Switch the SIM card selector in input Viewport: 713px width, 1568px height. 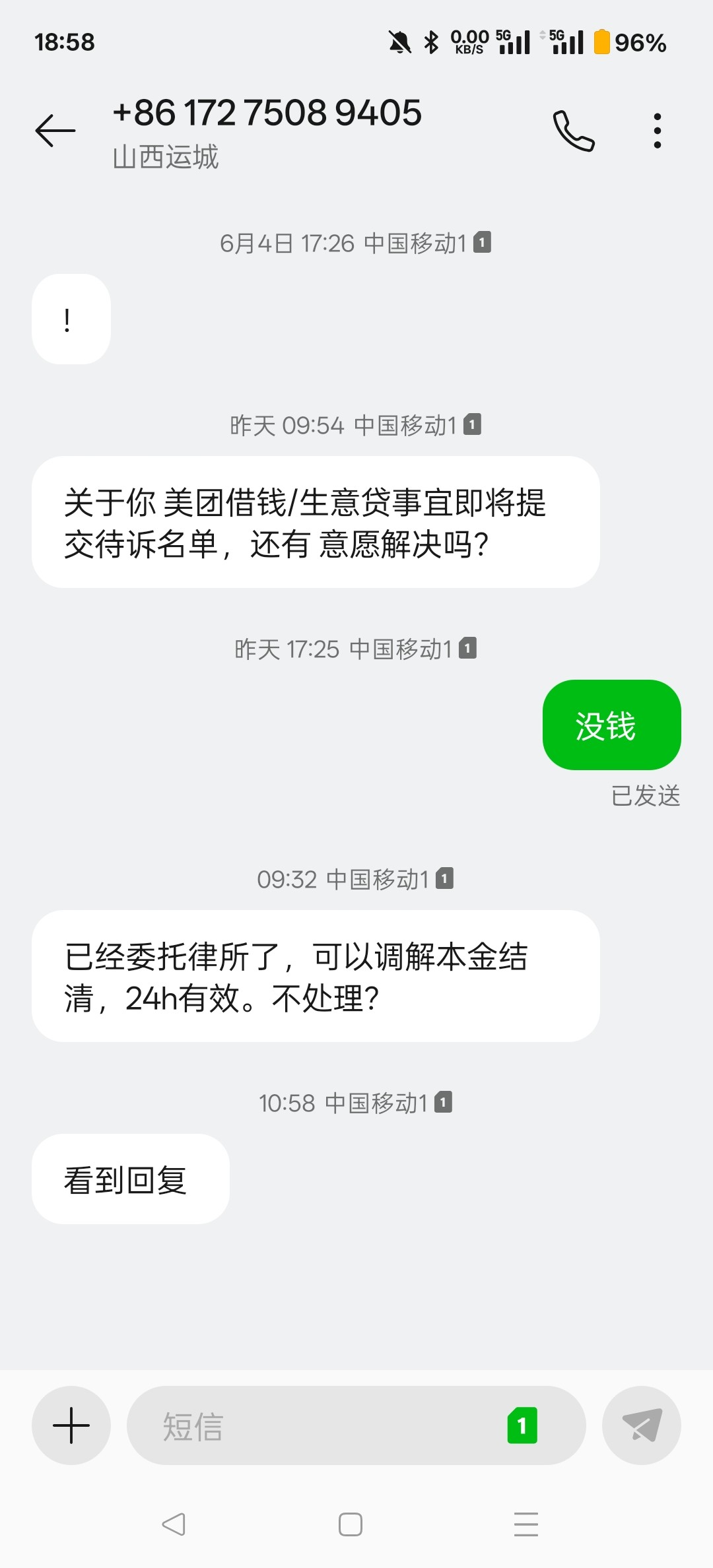pyautogui.click(x=522, y=1425)
